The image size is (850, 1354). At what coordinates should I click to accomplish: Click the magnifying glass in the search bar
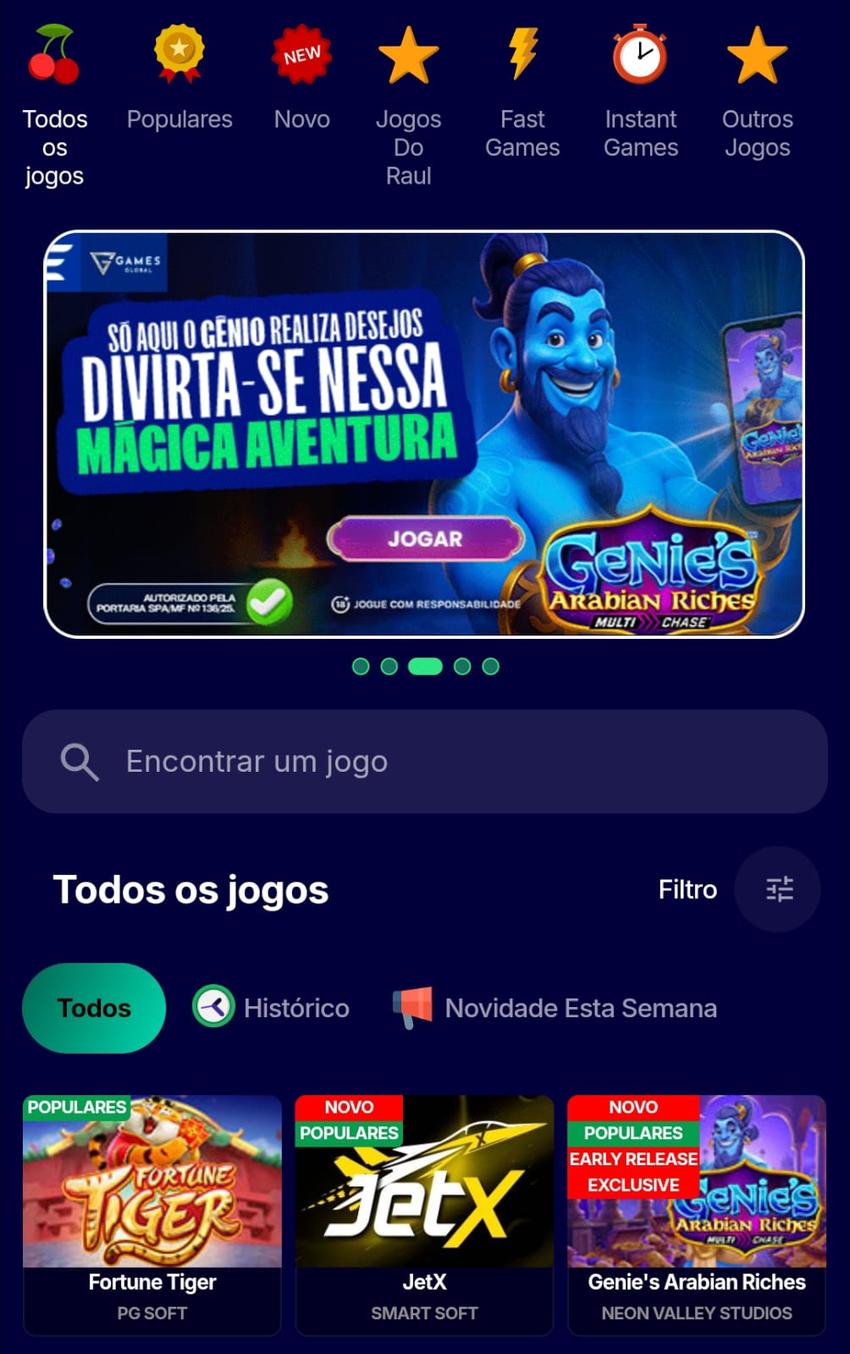[79, 760]
